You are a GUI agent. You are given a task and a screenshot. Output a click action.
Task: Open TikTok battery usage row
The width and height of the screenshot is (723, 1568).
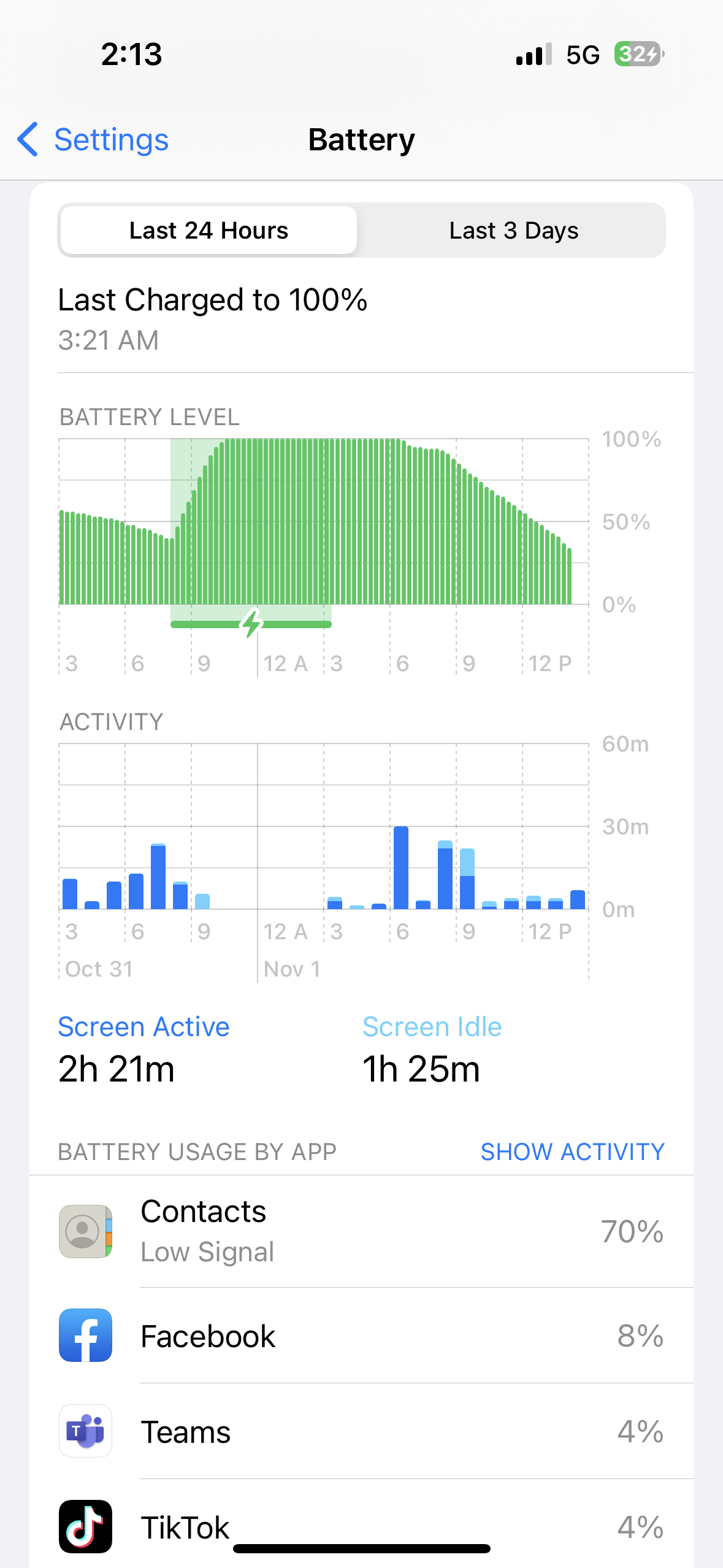pyautogui.click(x=362, y=1526)
